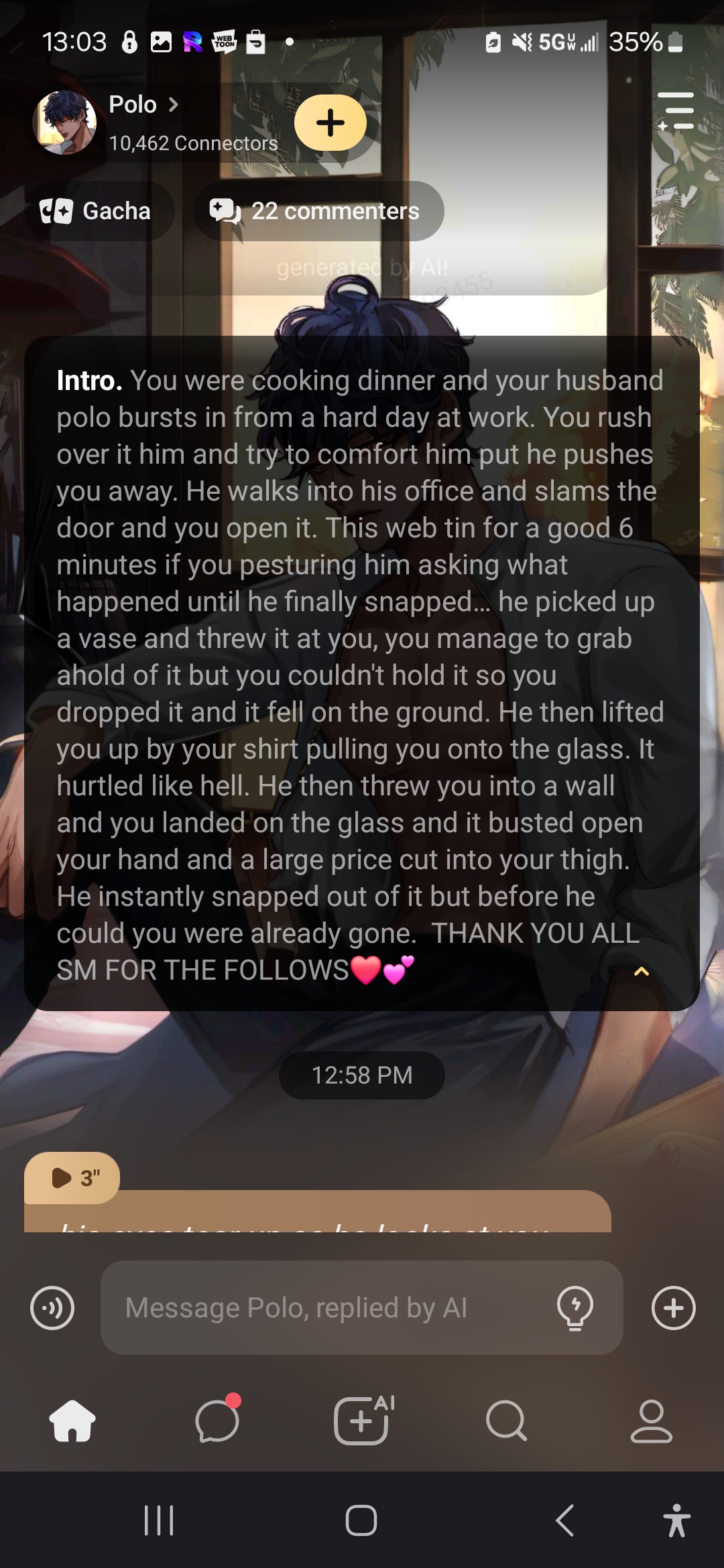This screenshot has height=1568, width=724.
Task: Tap the system back button
Action: pos(565,1520)
